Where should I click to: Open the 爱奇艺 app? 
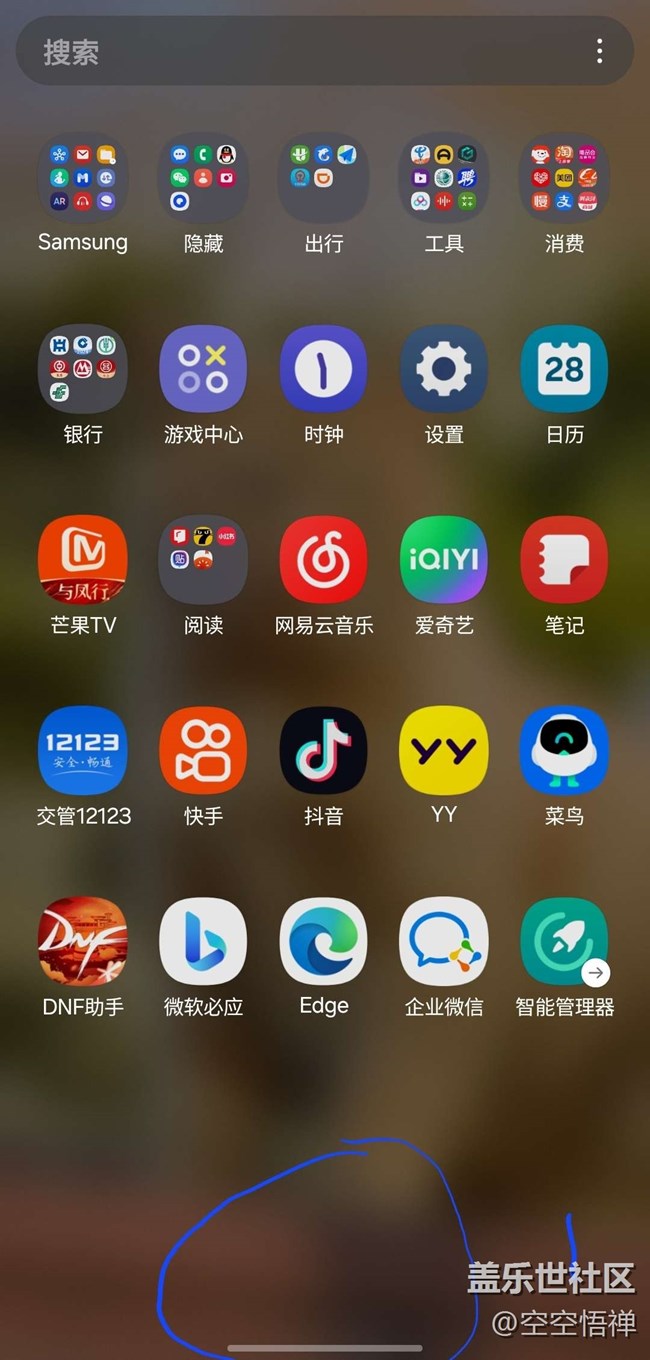click(444, 560)
